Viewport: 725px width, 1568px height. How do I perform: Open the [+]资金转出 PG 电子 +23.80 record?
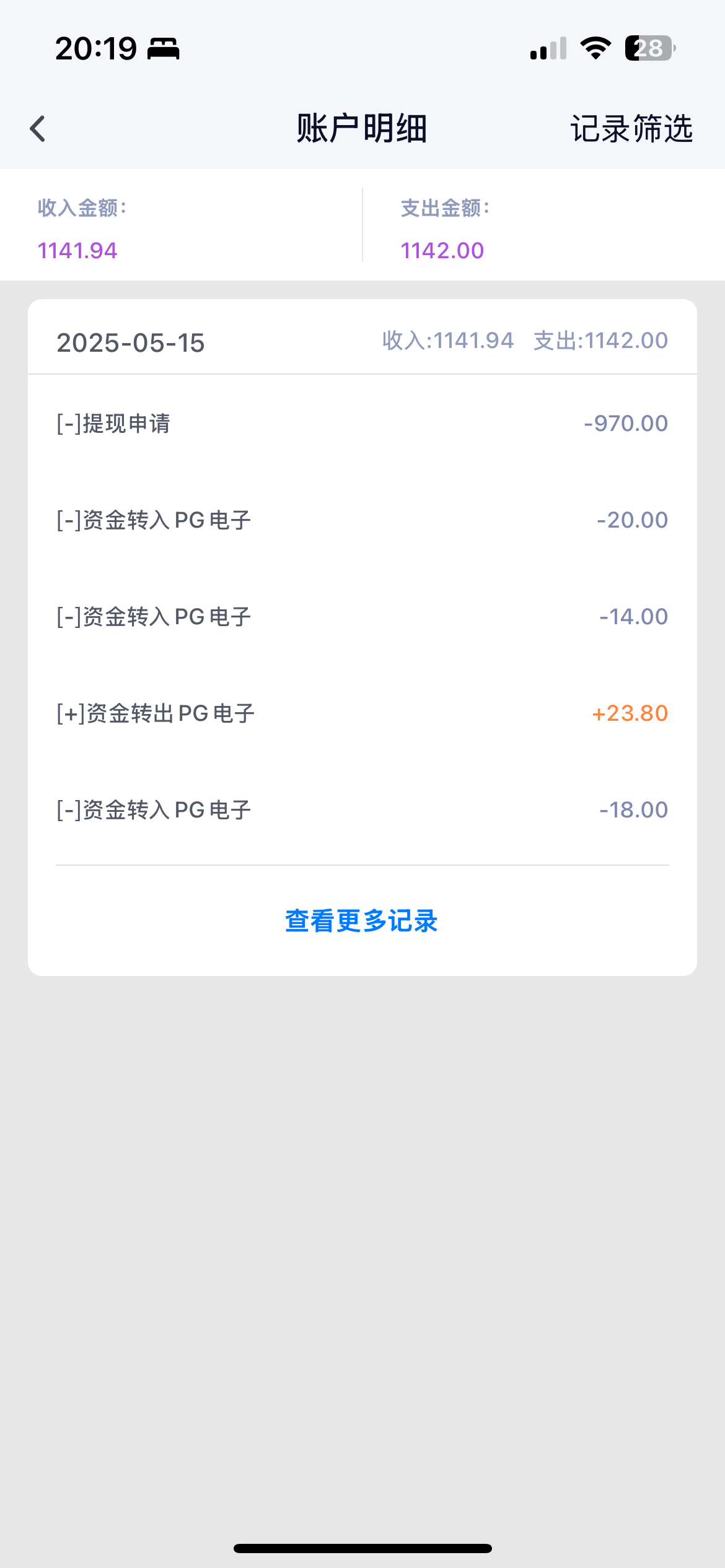coord(362,713)
